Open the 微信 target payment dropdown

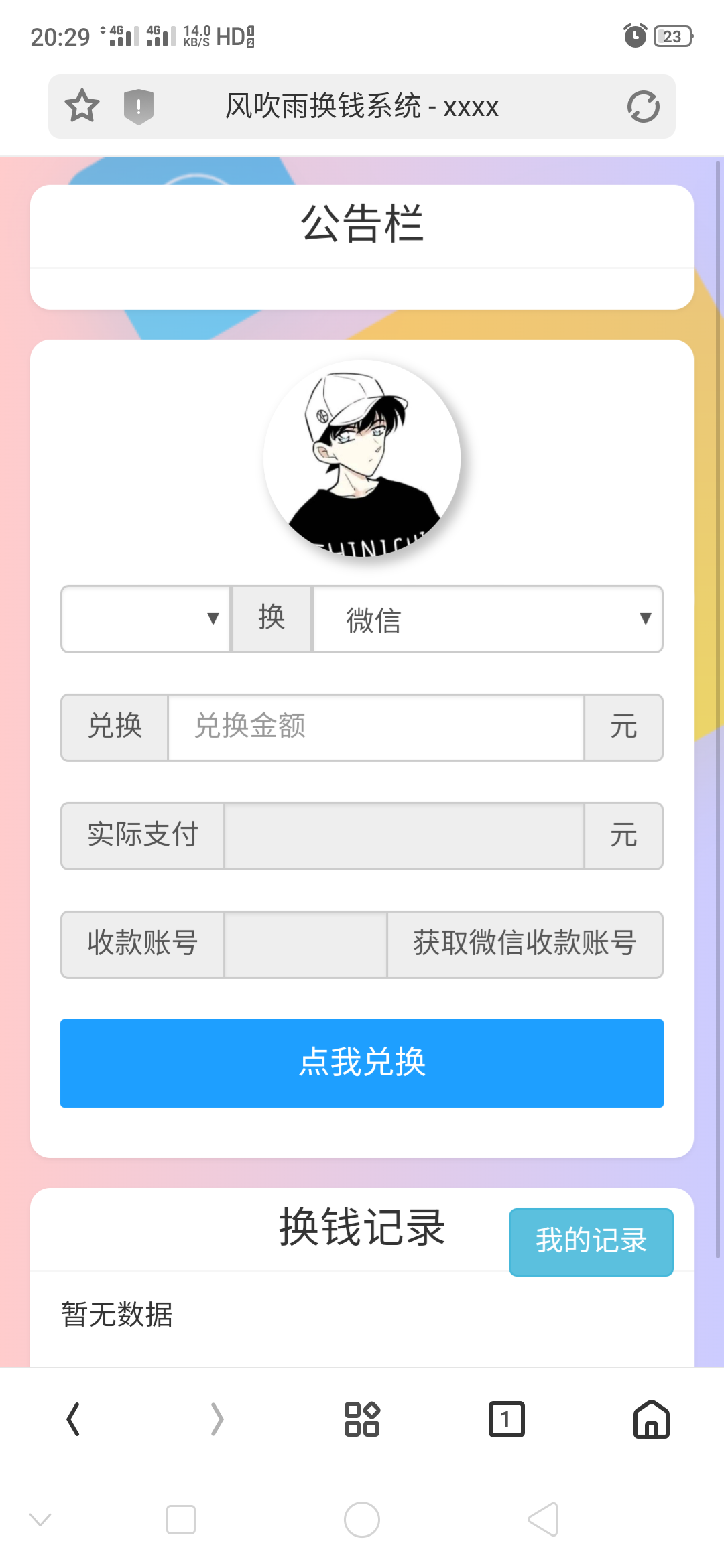487,618
